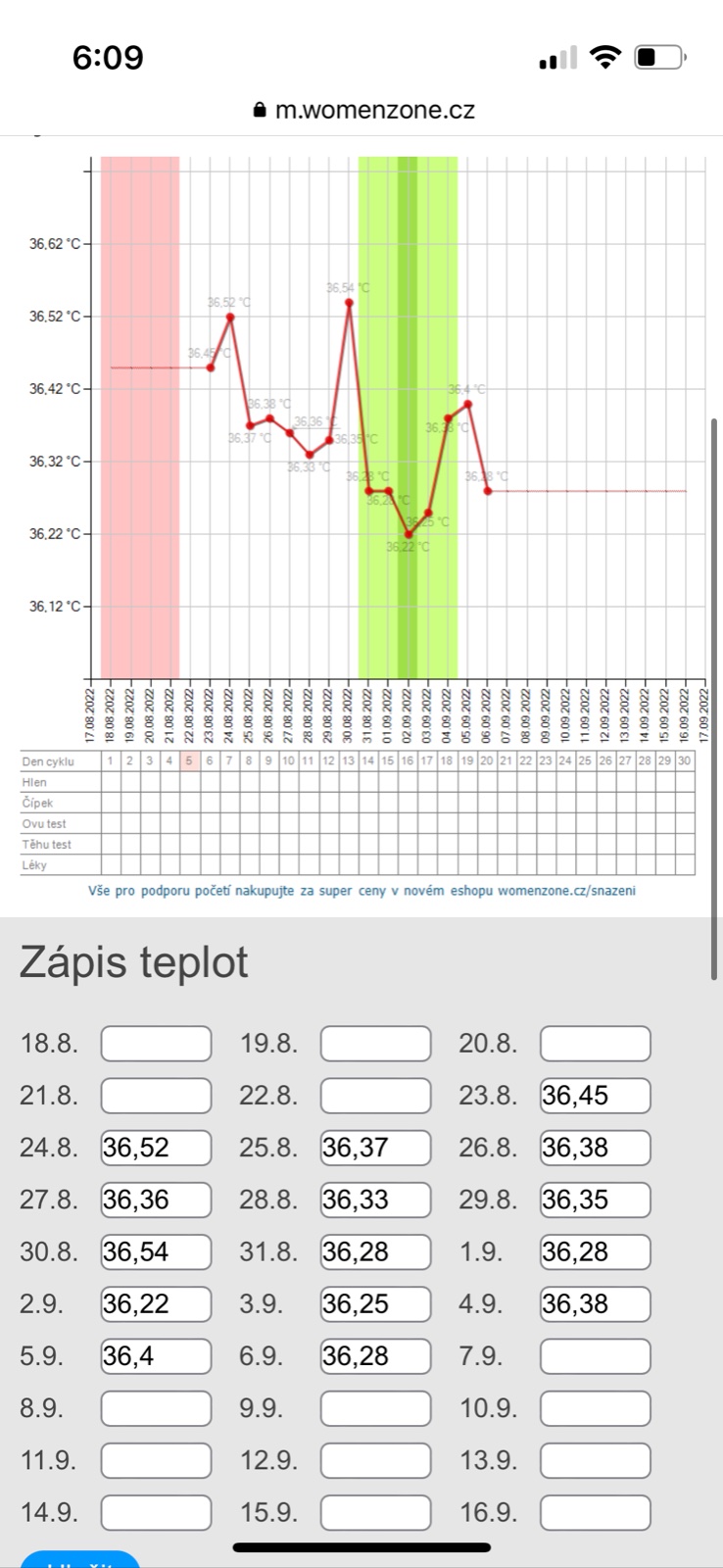Edit the 28.8. temperature value 36,33
The height and width of the screenshot is (1568, 723).
(375, 1200)
